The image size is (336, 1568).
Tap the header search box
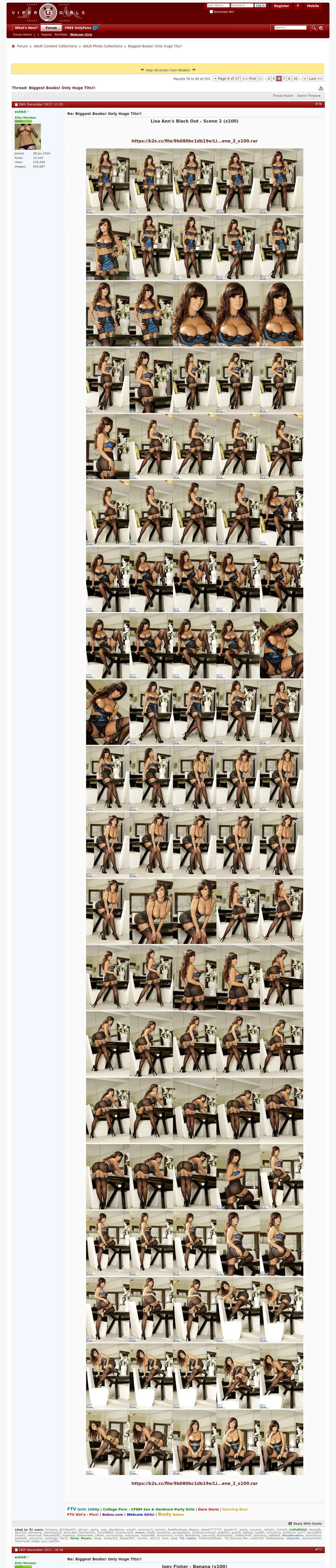tap(290, 28)
